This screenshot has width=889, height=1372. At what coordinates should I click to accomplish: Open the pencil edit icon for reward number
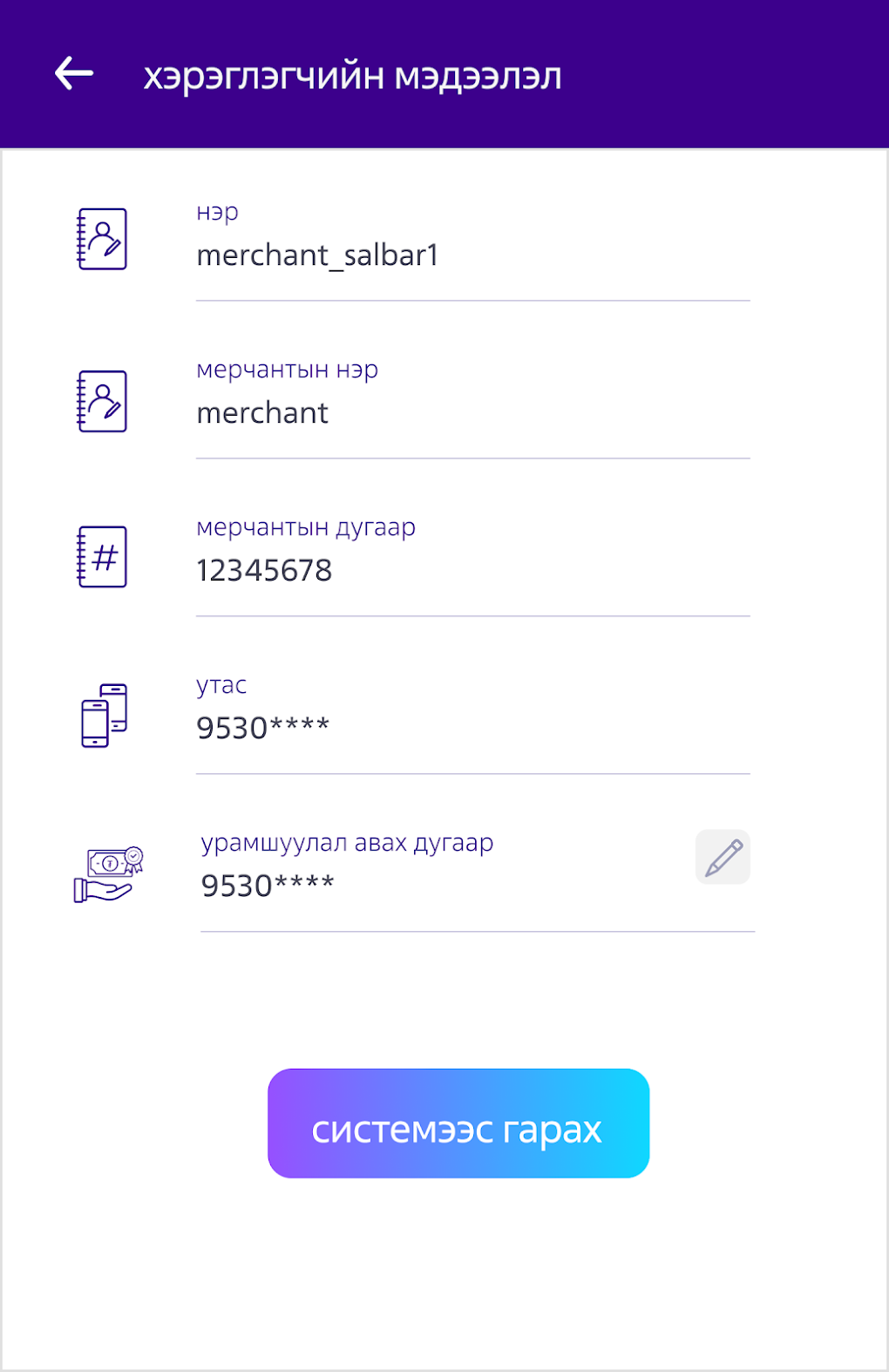723,857
